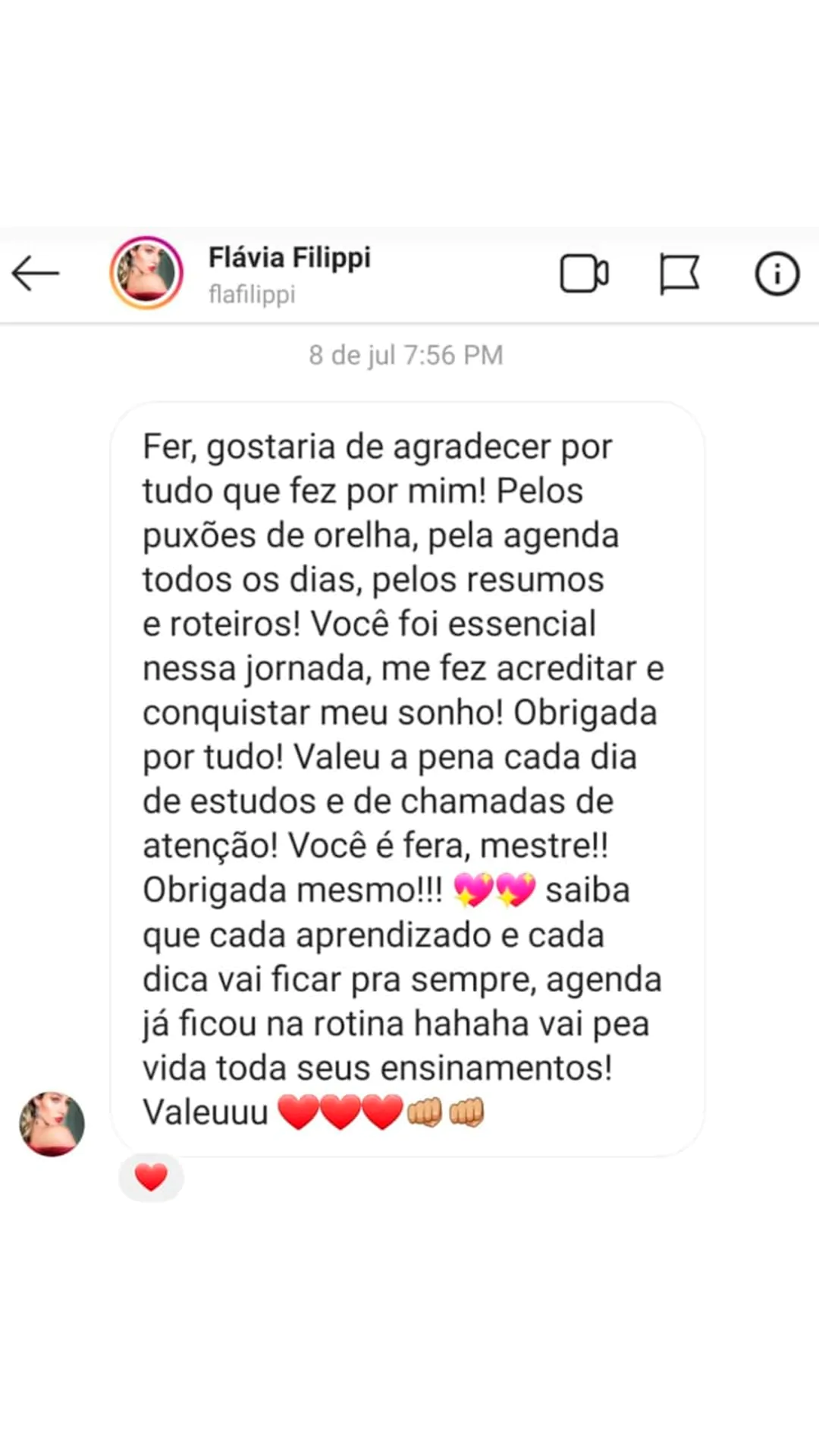Image resolution: width=819 pixels, height=1456 pixels.
Task: Go back with the arrow icon
Action: tap(36, 273)
